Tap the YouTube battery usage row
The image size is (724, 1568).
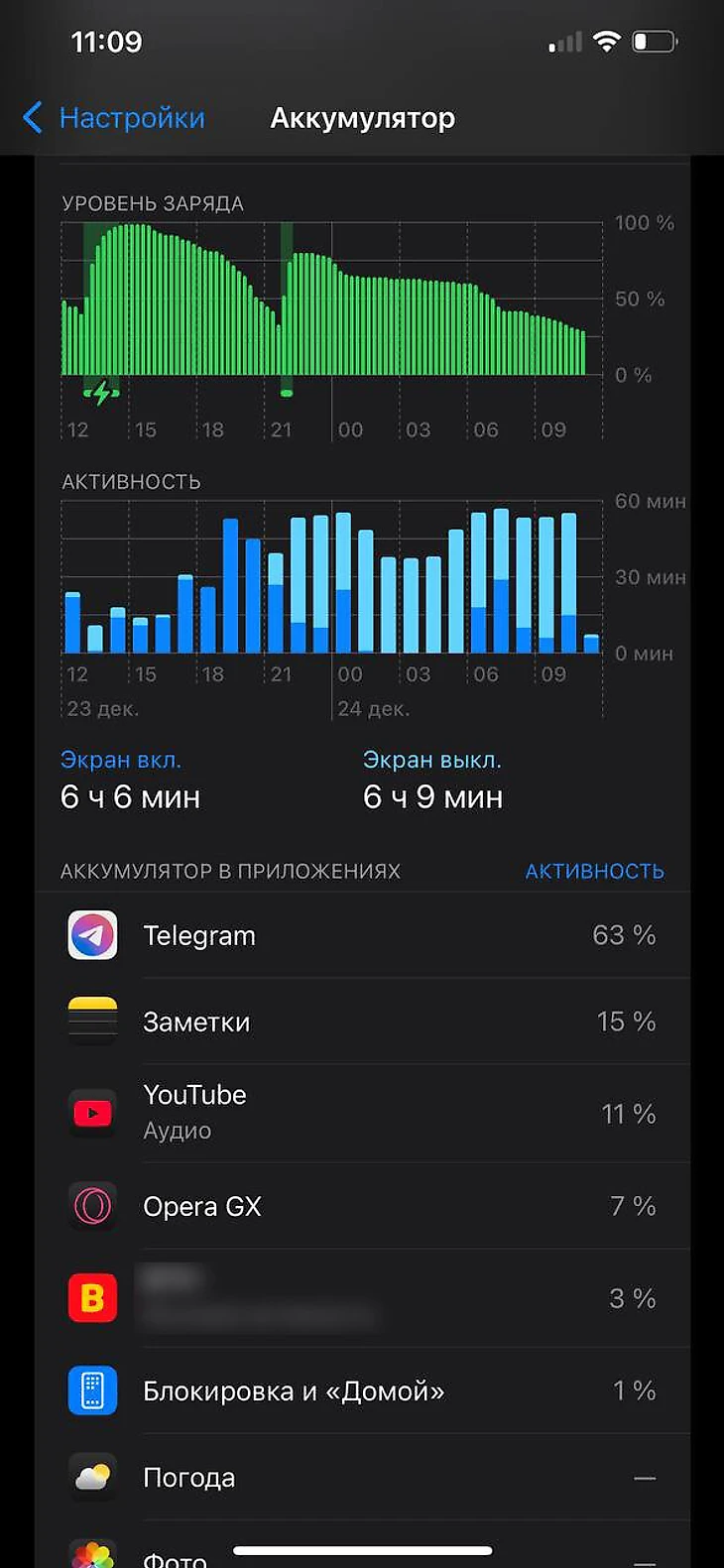(362, 1113)
